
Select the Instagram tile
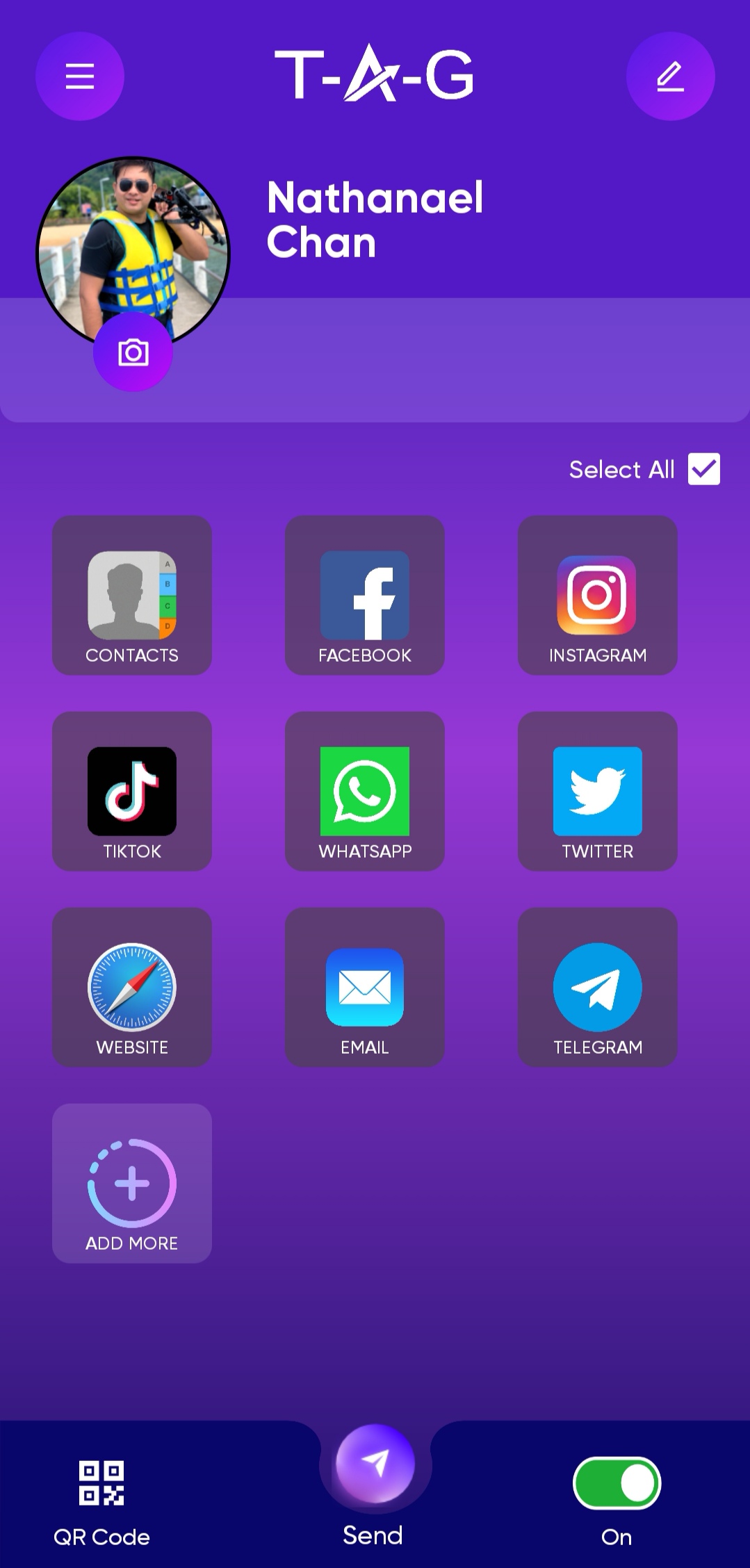pos(598,596)
